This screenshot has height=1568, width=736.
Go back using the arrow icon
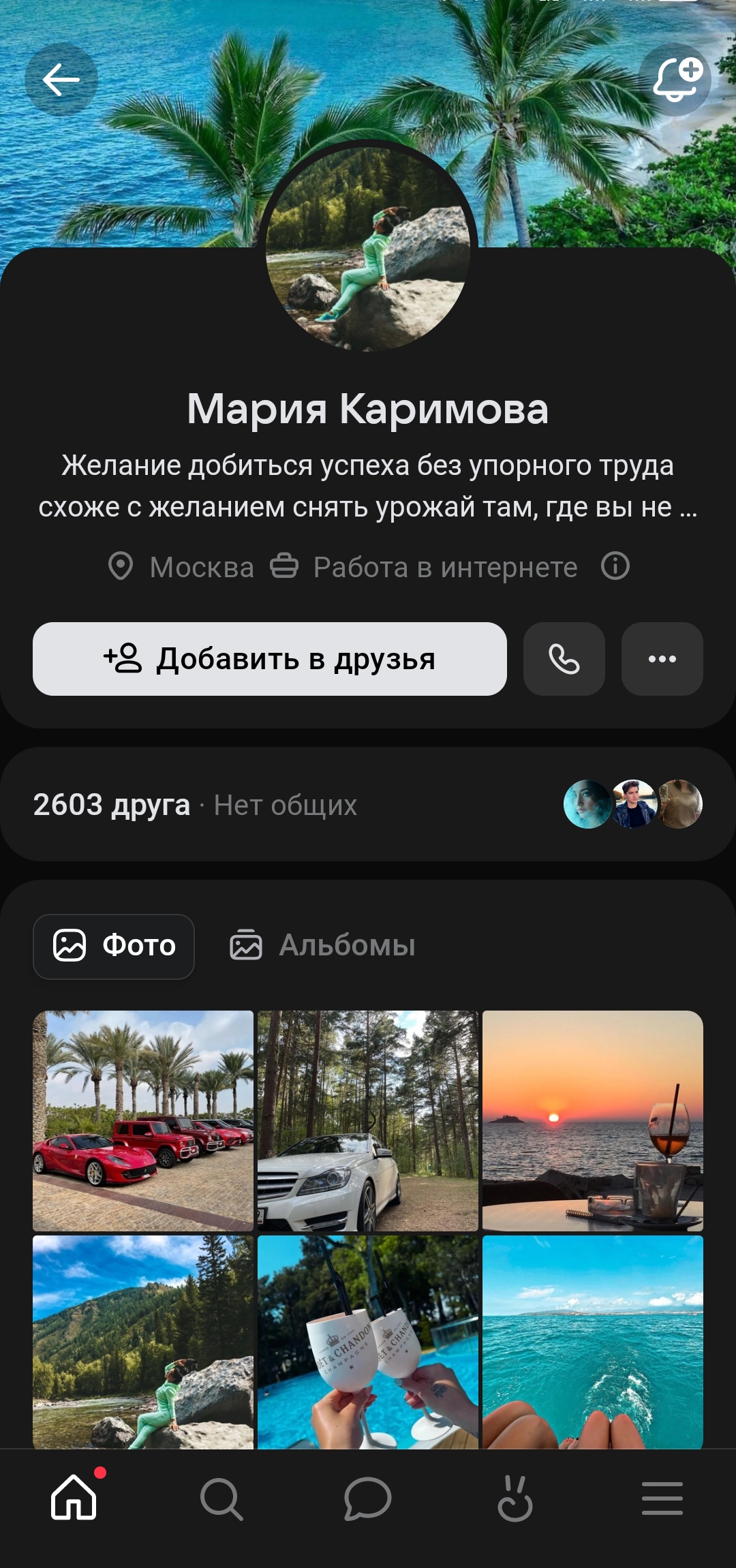tap(61, 78)
